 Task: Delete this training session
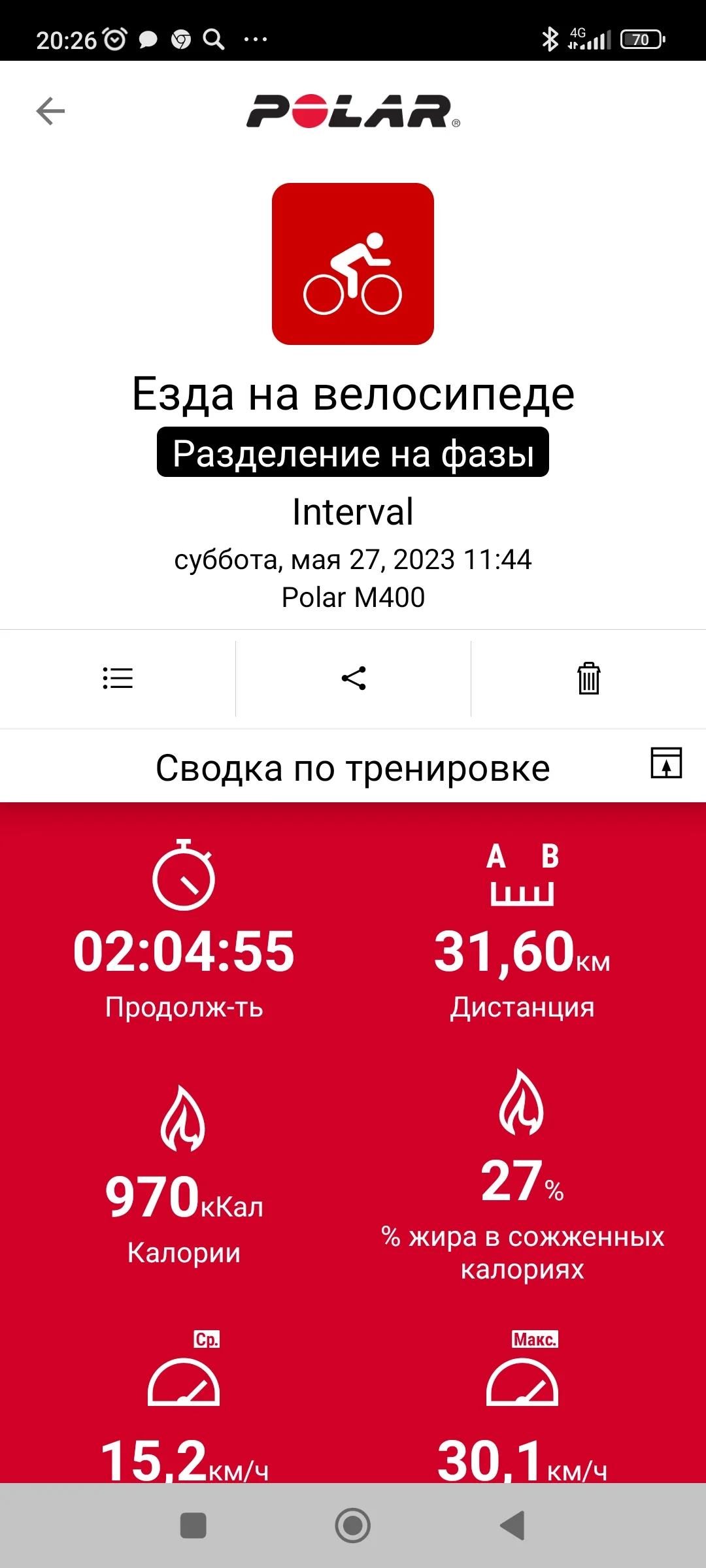pos(588,678)
